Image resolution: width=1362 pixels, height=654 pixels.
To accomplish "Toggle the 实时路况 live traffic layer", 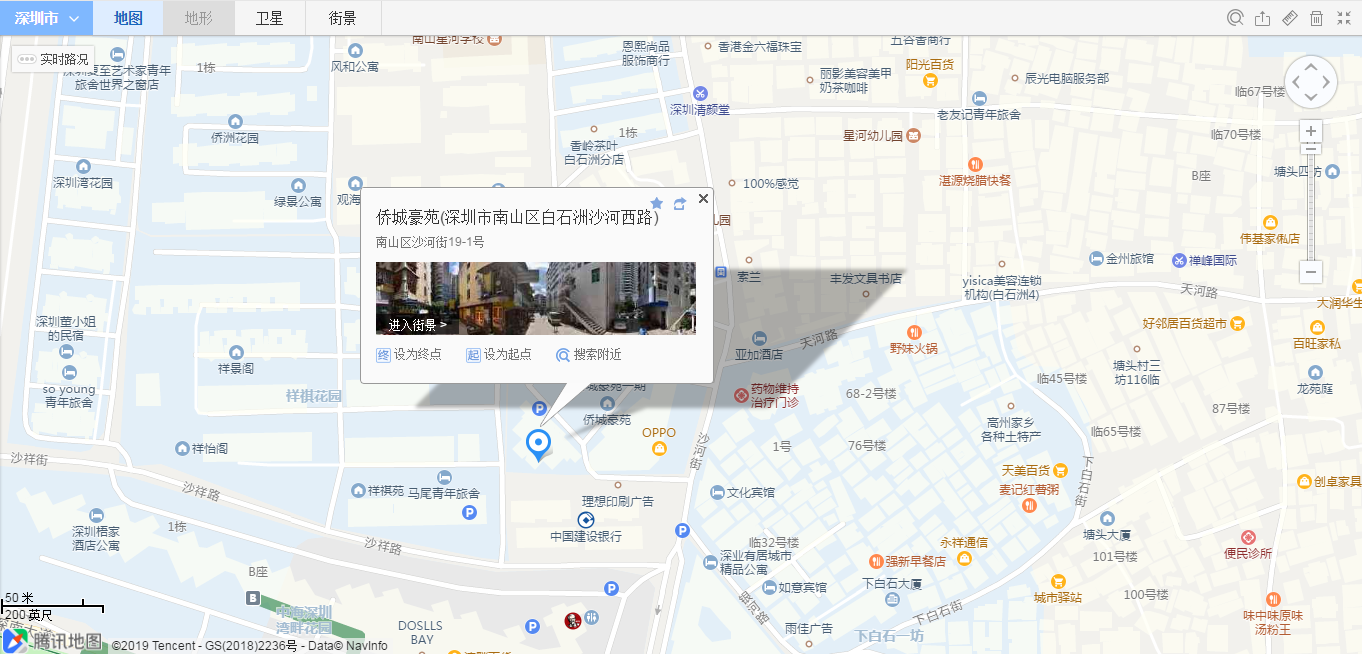I will coord(54,60).
